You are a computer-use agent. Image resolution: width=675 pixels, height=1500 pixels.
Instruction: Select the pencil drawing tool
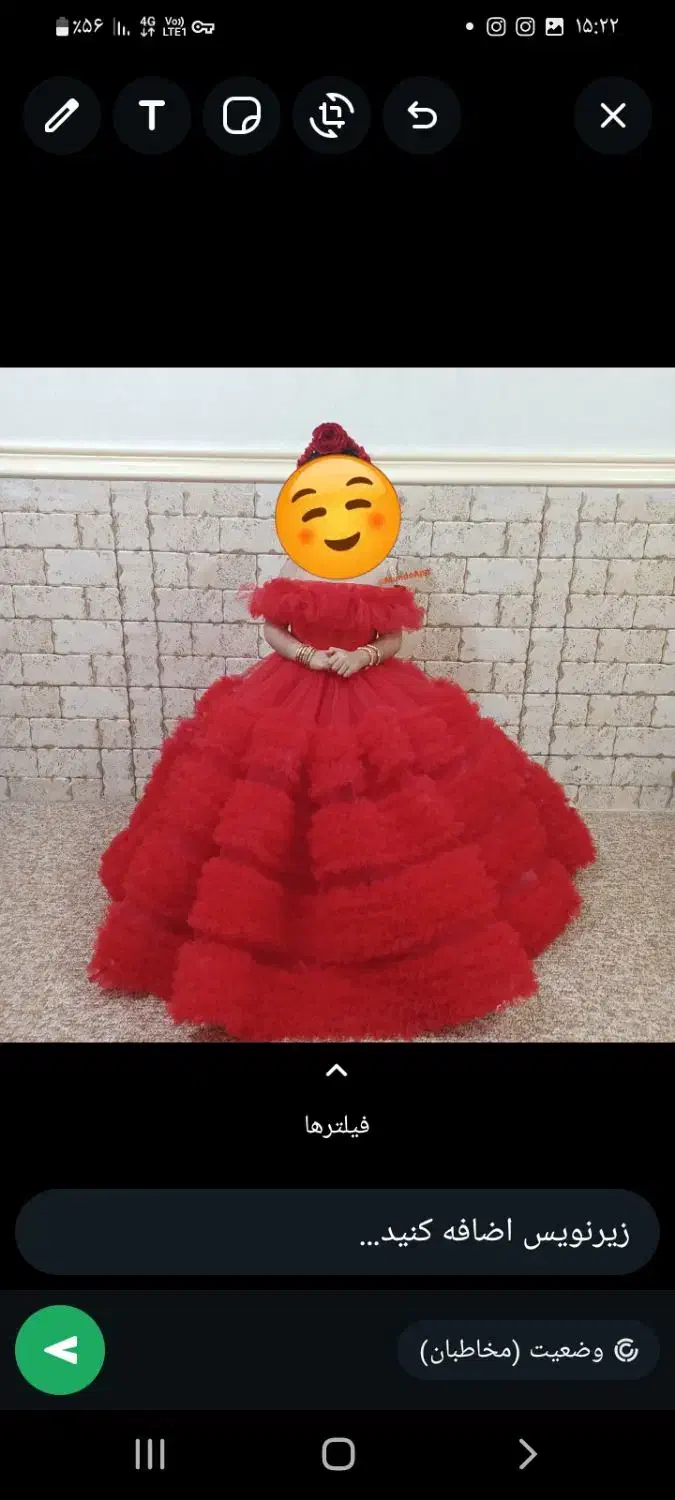[62, 116]
